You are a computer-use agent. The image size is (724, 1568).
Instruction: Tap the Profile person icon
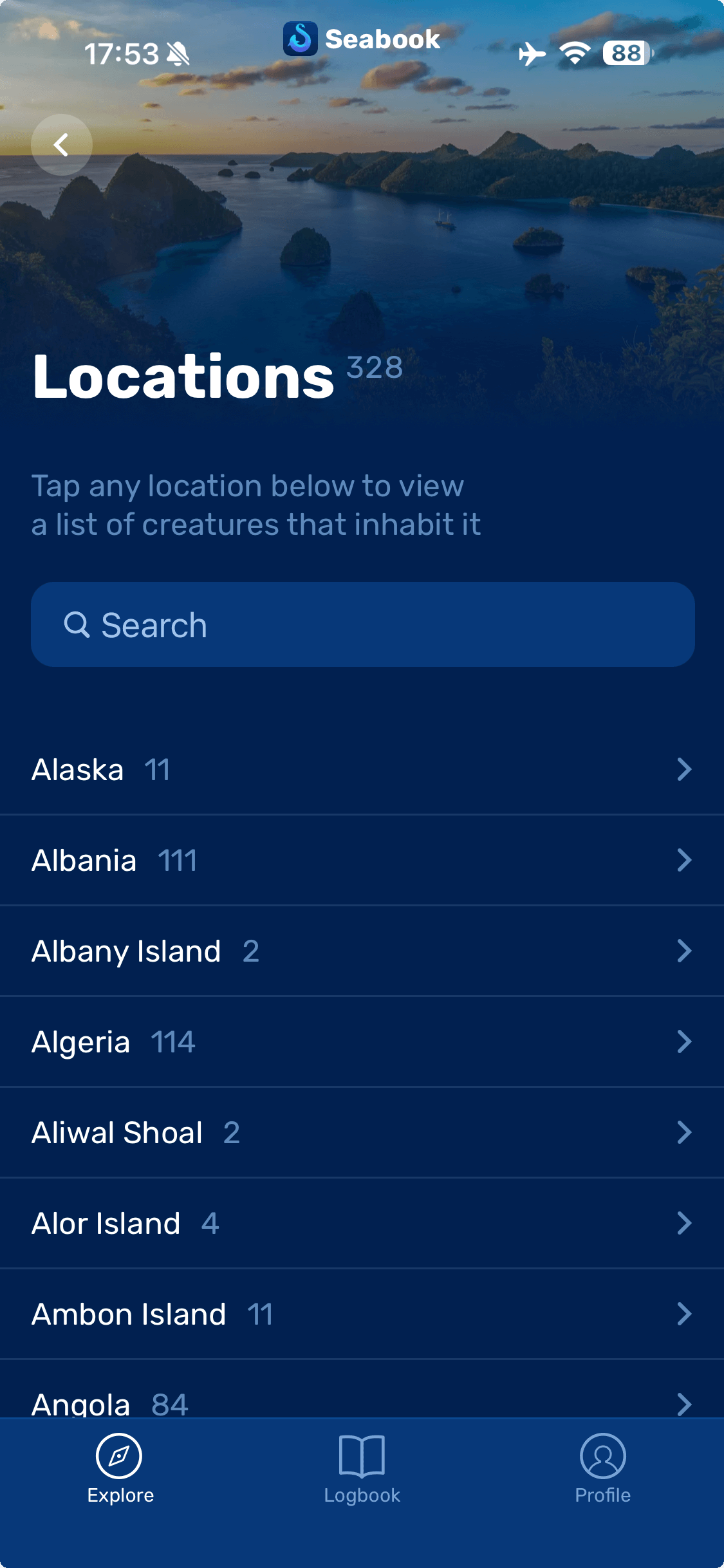603,1457
